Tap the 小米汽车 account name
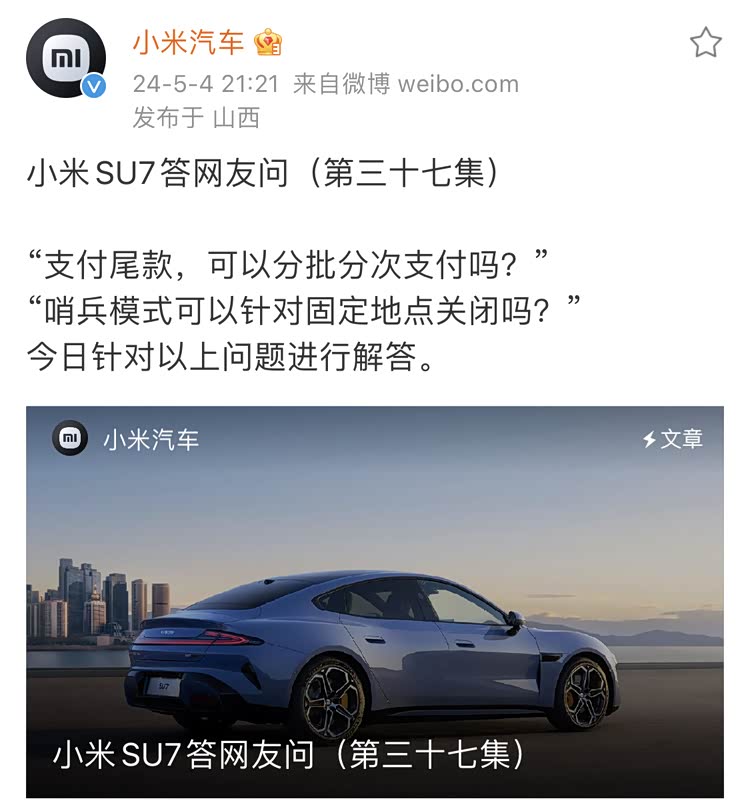The width and height of the screenshot is (750, 811). pyautogui.click(x=188, y=42)
